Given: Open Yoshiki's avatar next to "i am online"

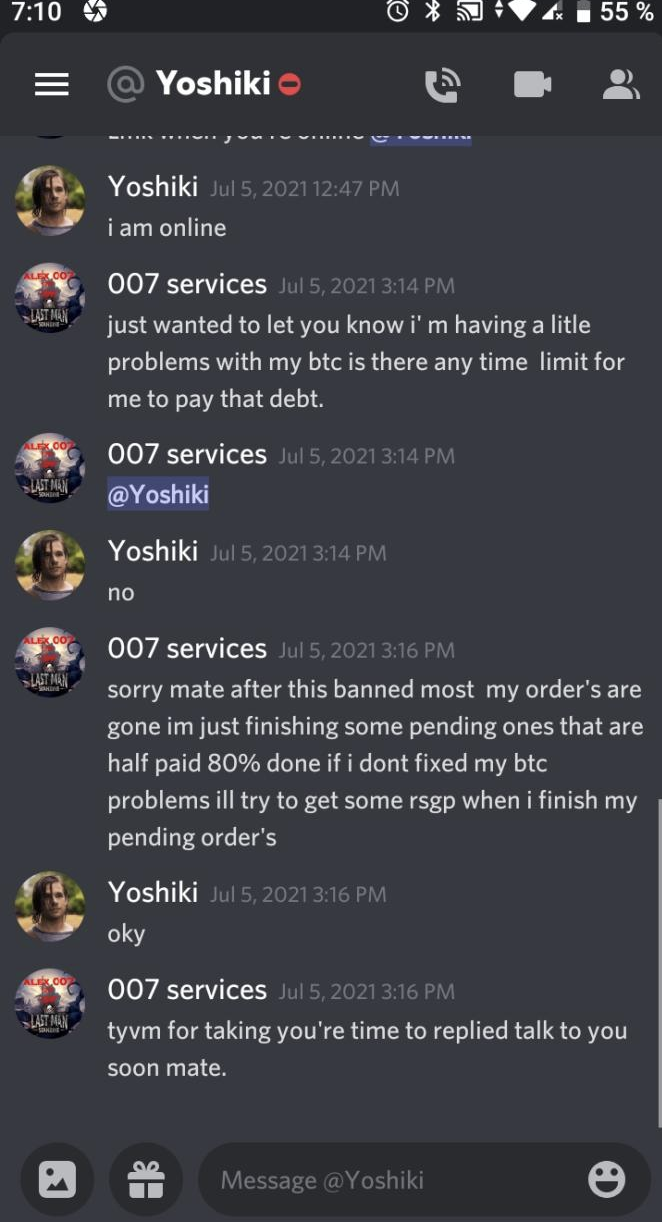Looking at the screenshot, I should click(50, 201).
